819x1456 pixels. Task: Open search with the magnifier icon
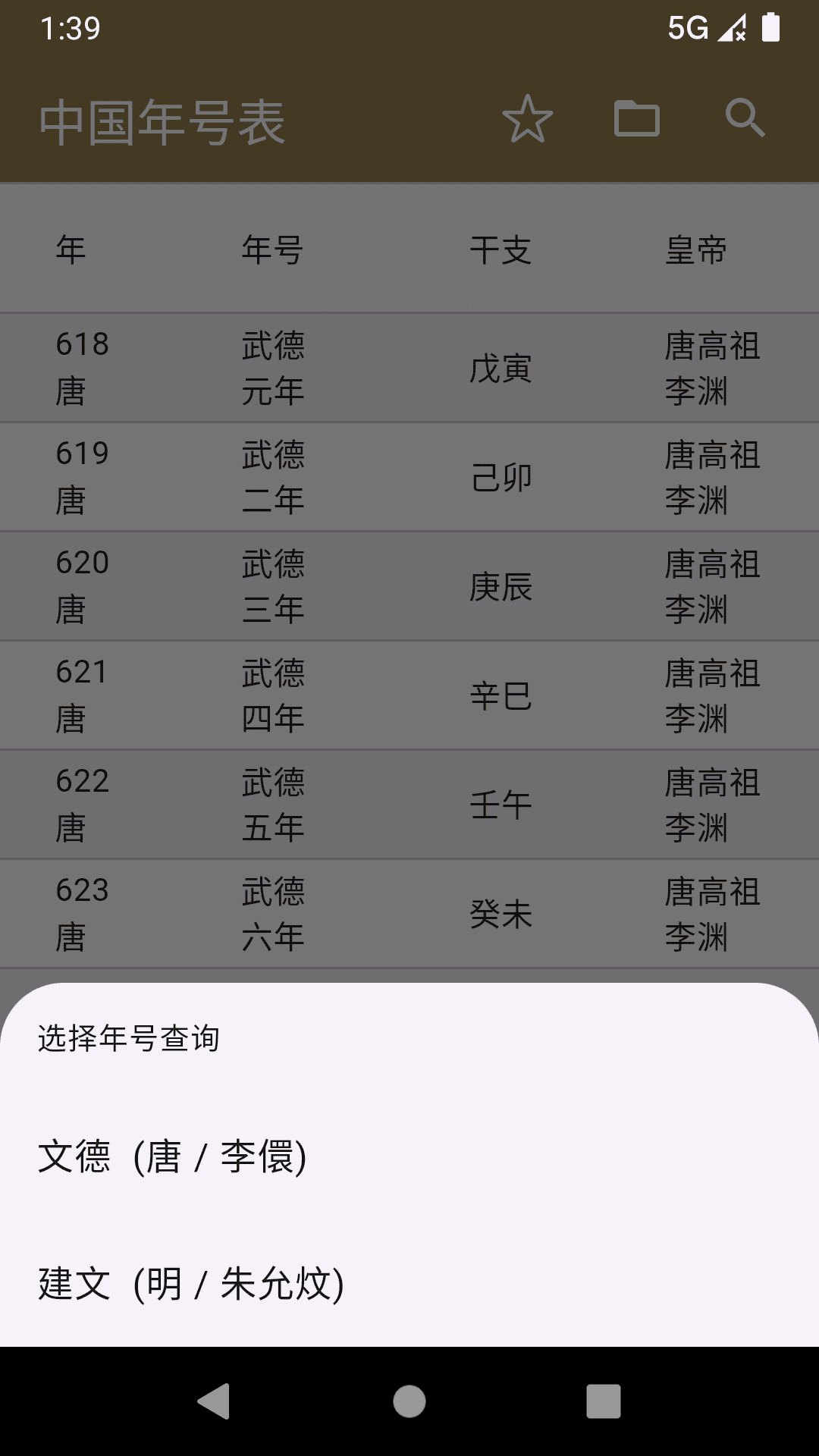744,120
